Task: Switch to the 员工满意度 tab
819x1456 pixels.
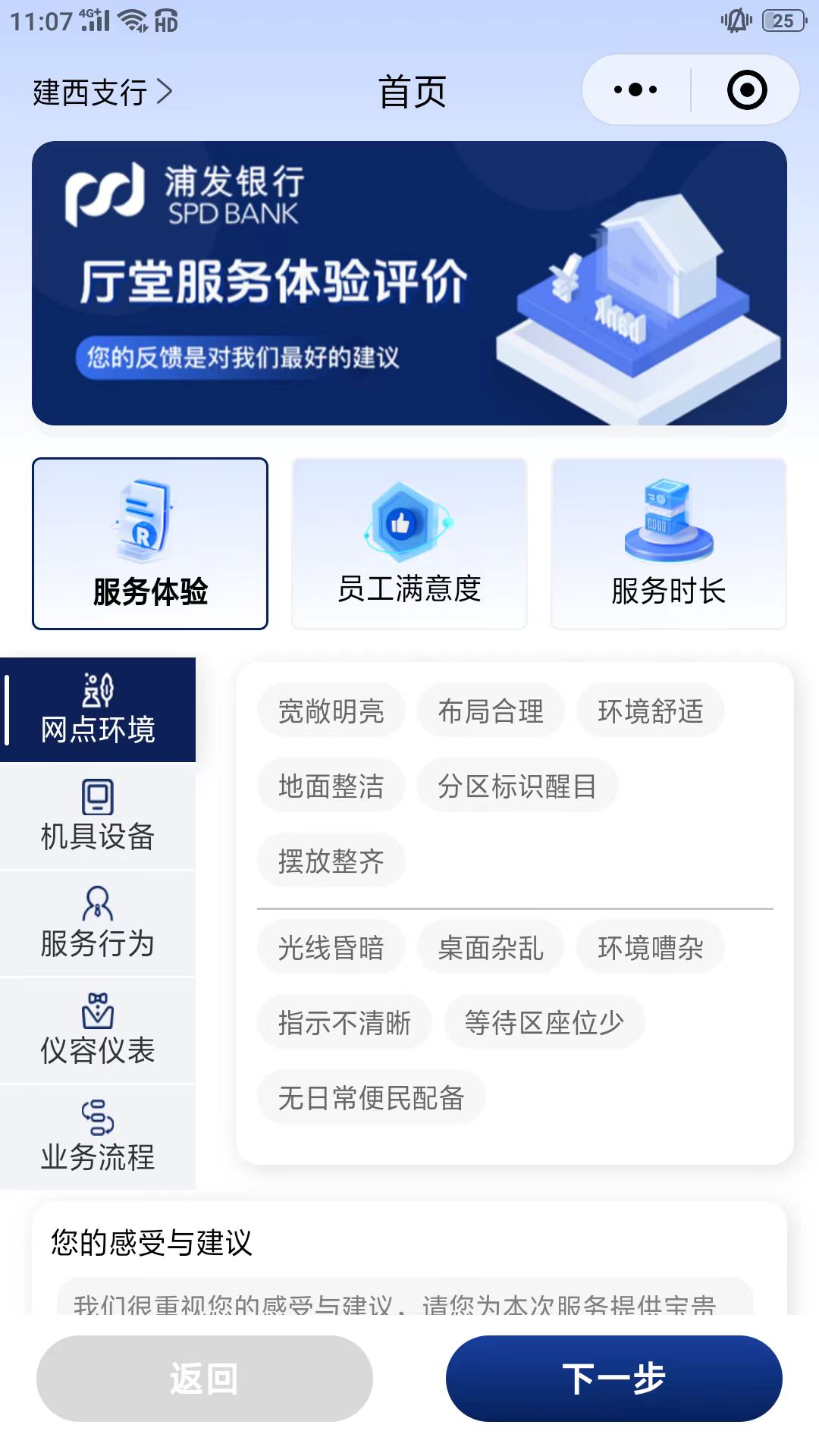Action: point(409,544)
